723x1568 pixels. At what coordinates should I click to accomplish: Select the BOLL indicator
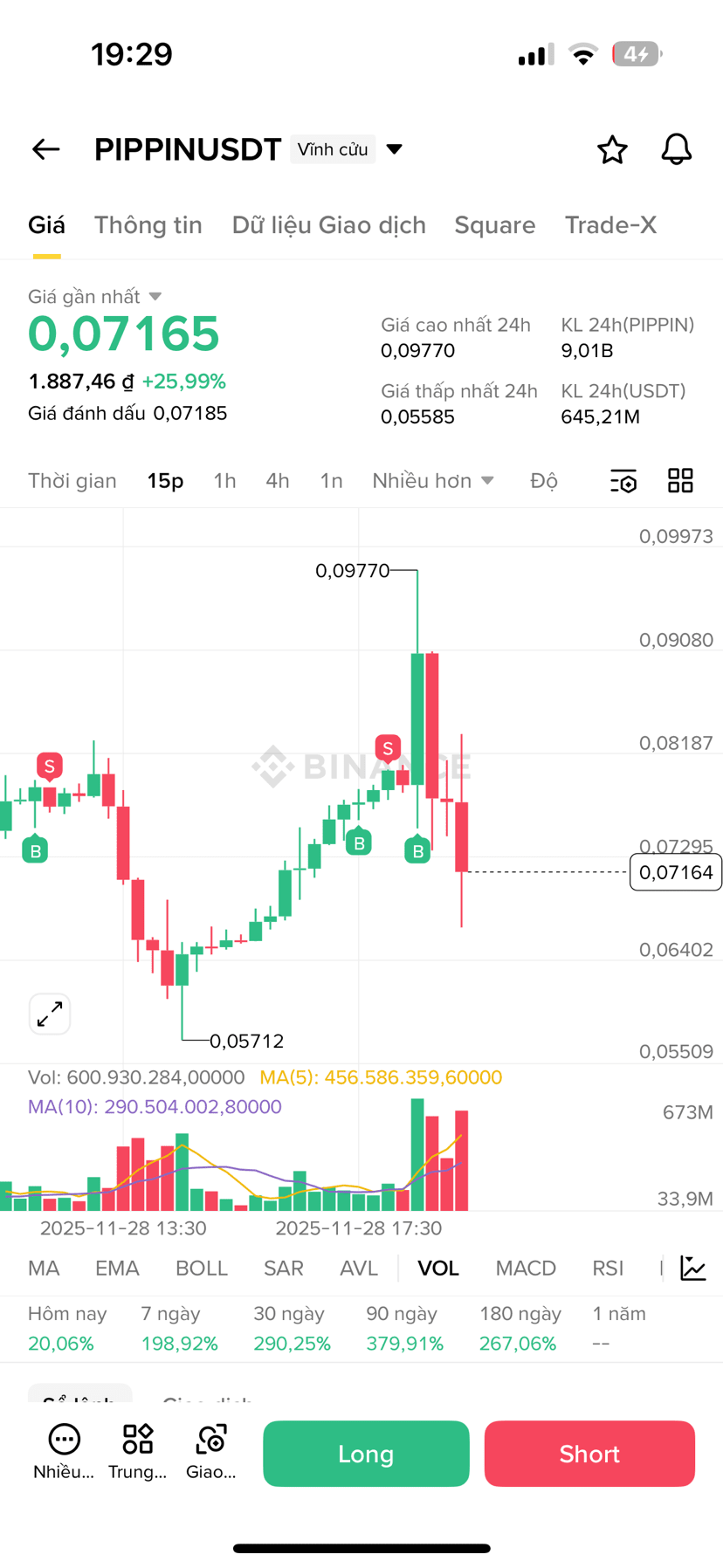[201, 1269]
